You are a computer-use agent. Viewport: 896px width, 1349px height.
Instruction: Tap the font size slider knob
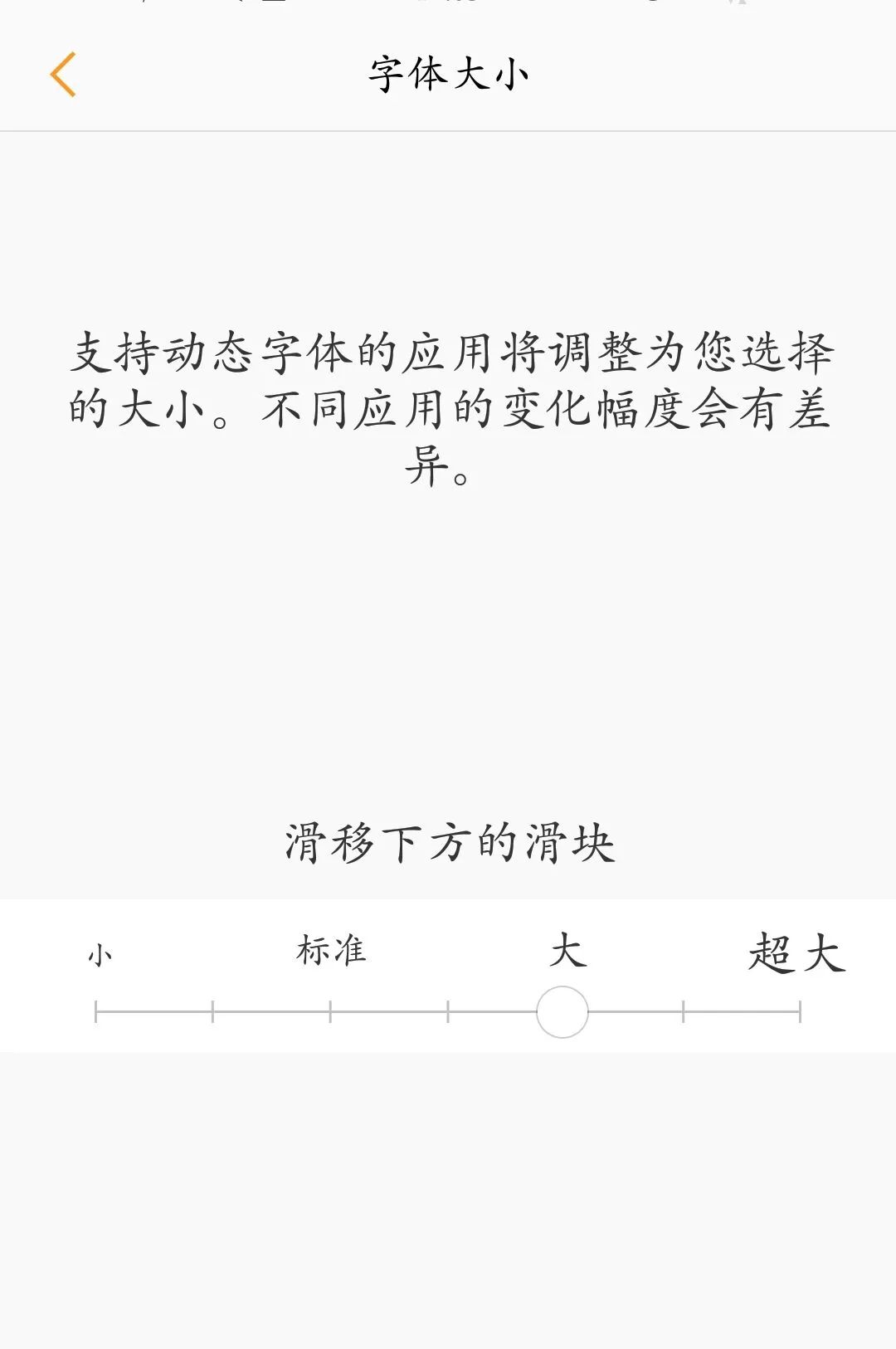562,1012
